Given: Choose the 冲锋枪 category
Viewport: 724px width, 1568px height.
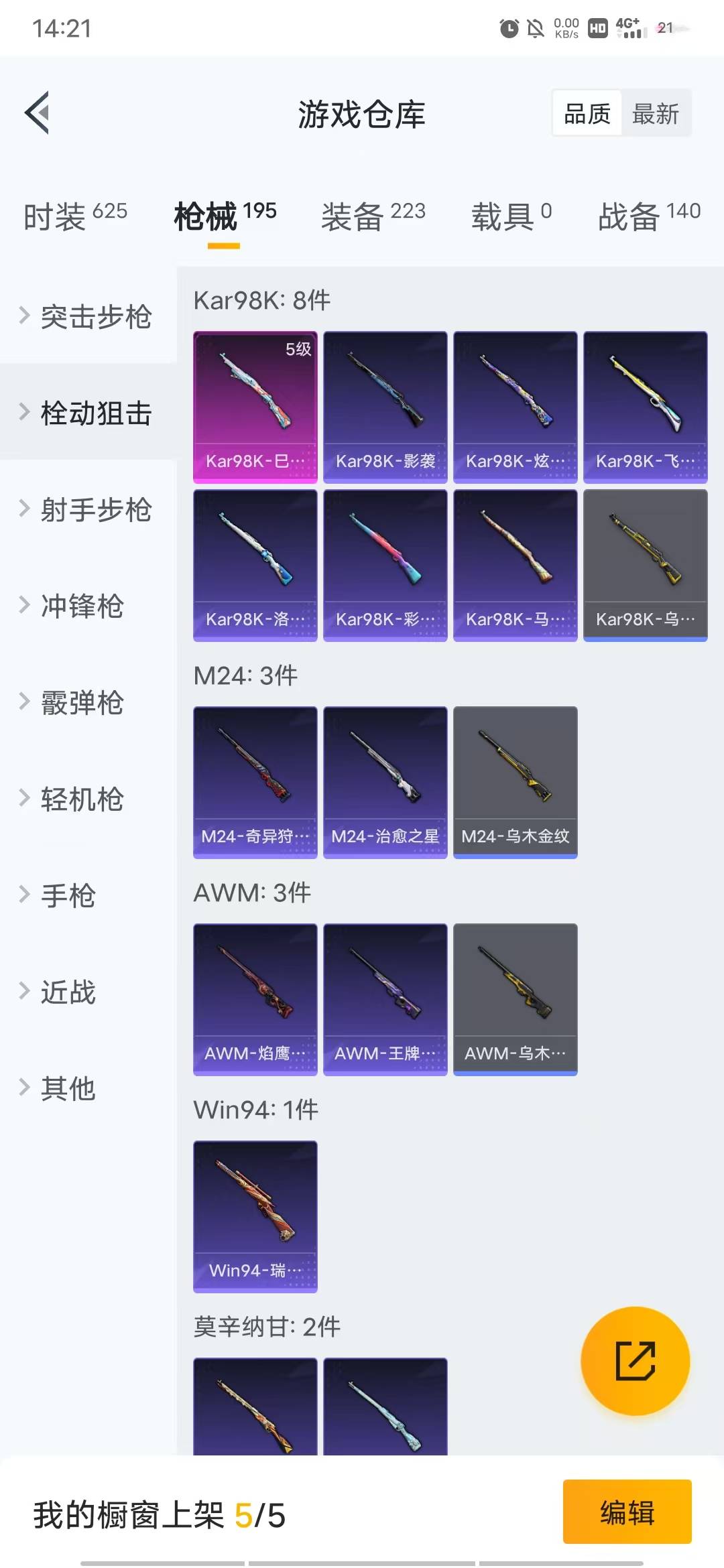Looking at the screenshot, I should coord(82,606).
